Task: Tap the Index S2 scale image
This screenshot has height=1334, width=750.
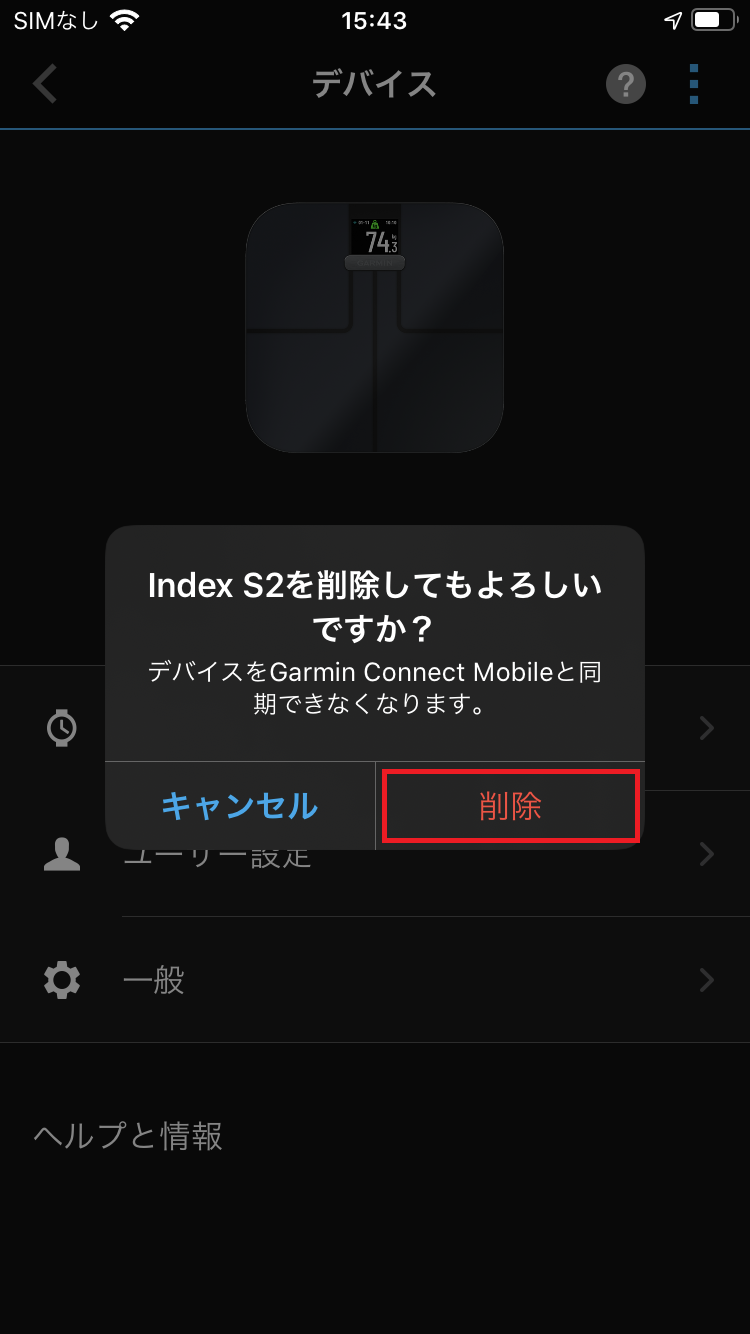Action: pyautogui.click(x=375, y=328)
